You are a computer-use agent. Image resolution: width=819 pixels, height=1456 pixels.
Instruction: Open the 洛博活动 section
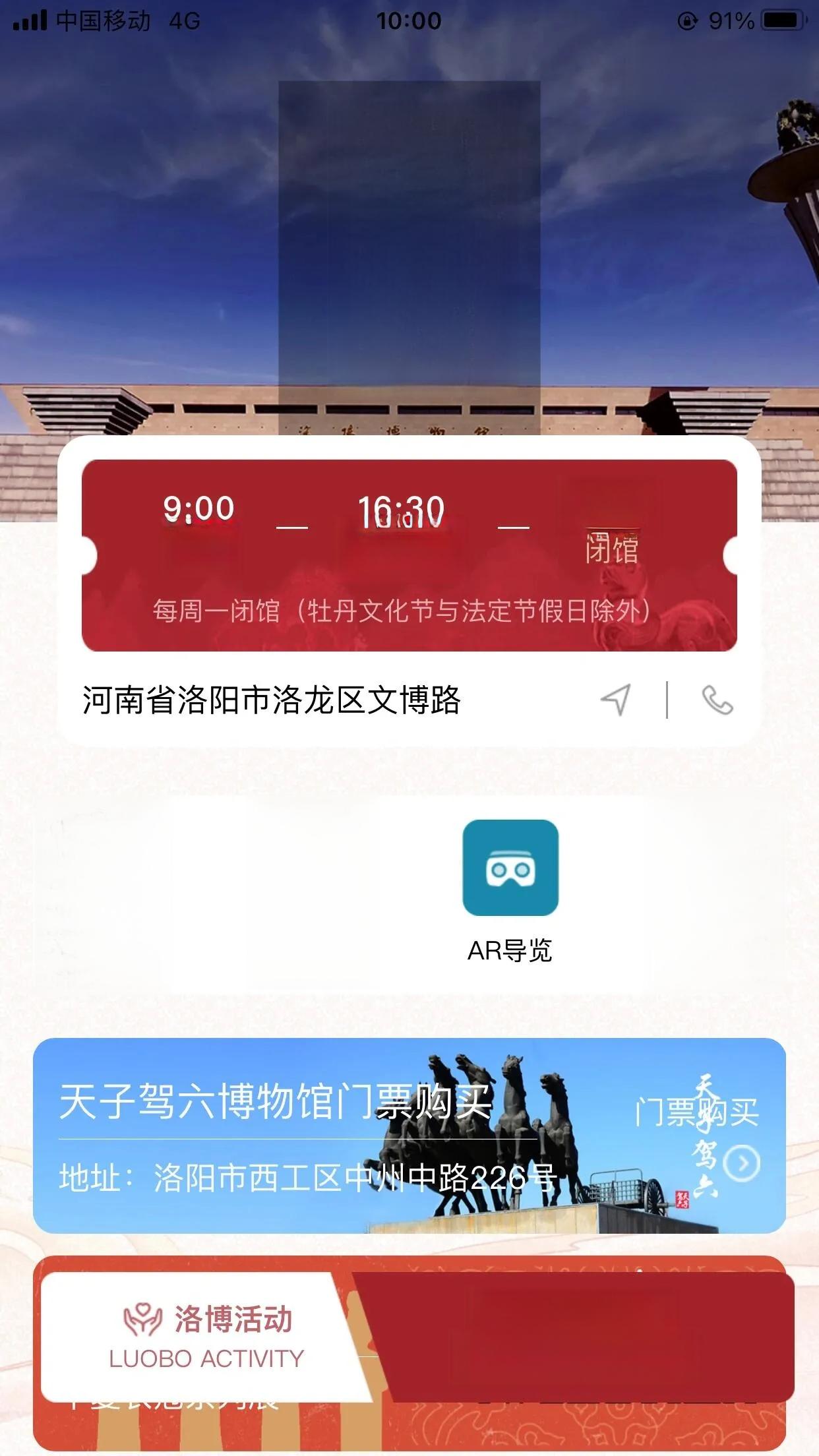[206, 1335]
